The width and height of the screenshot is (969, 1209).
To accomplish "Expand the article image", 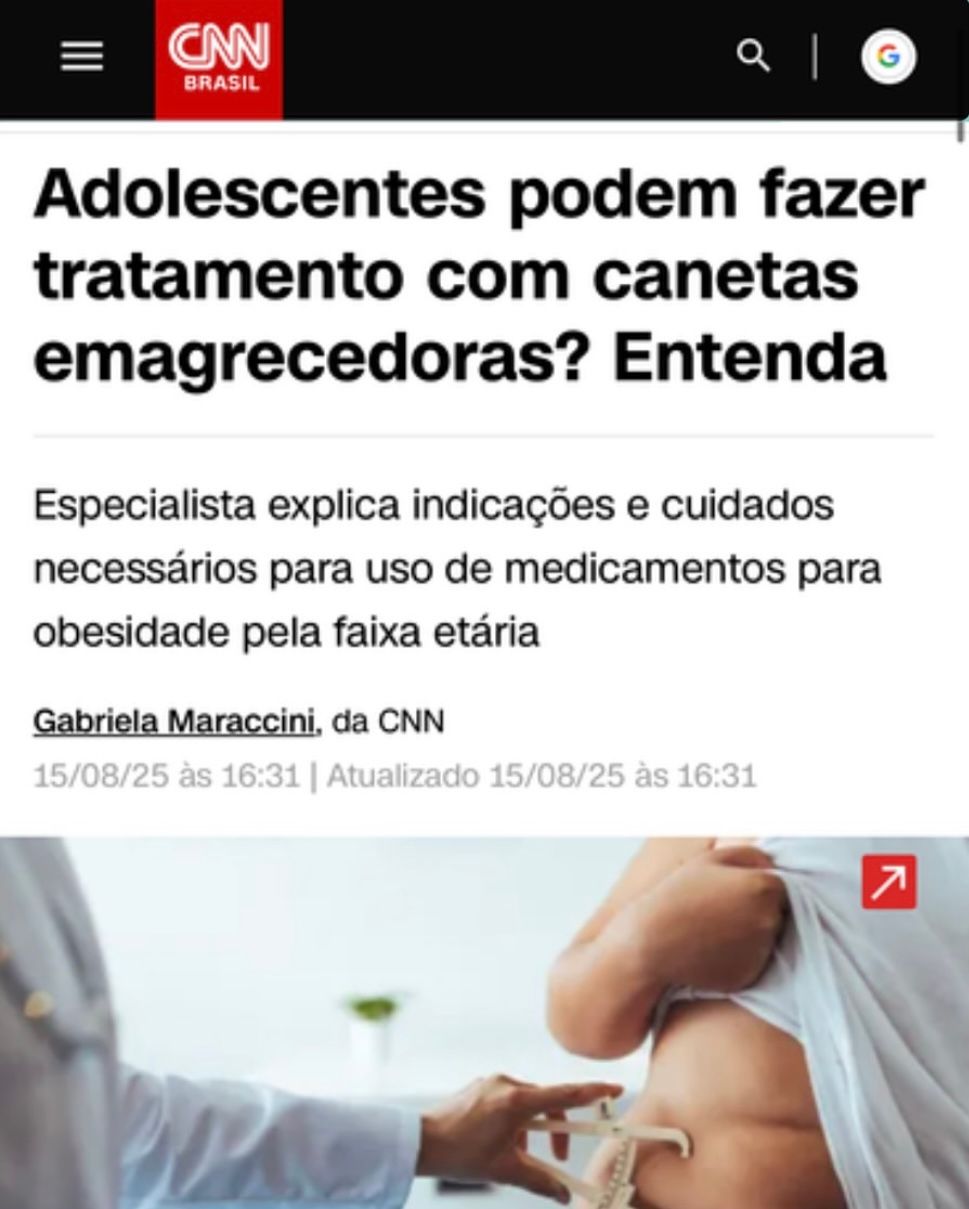I will click(888, 882).
